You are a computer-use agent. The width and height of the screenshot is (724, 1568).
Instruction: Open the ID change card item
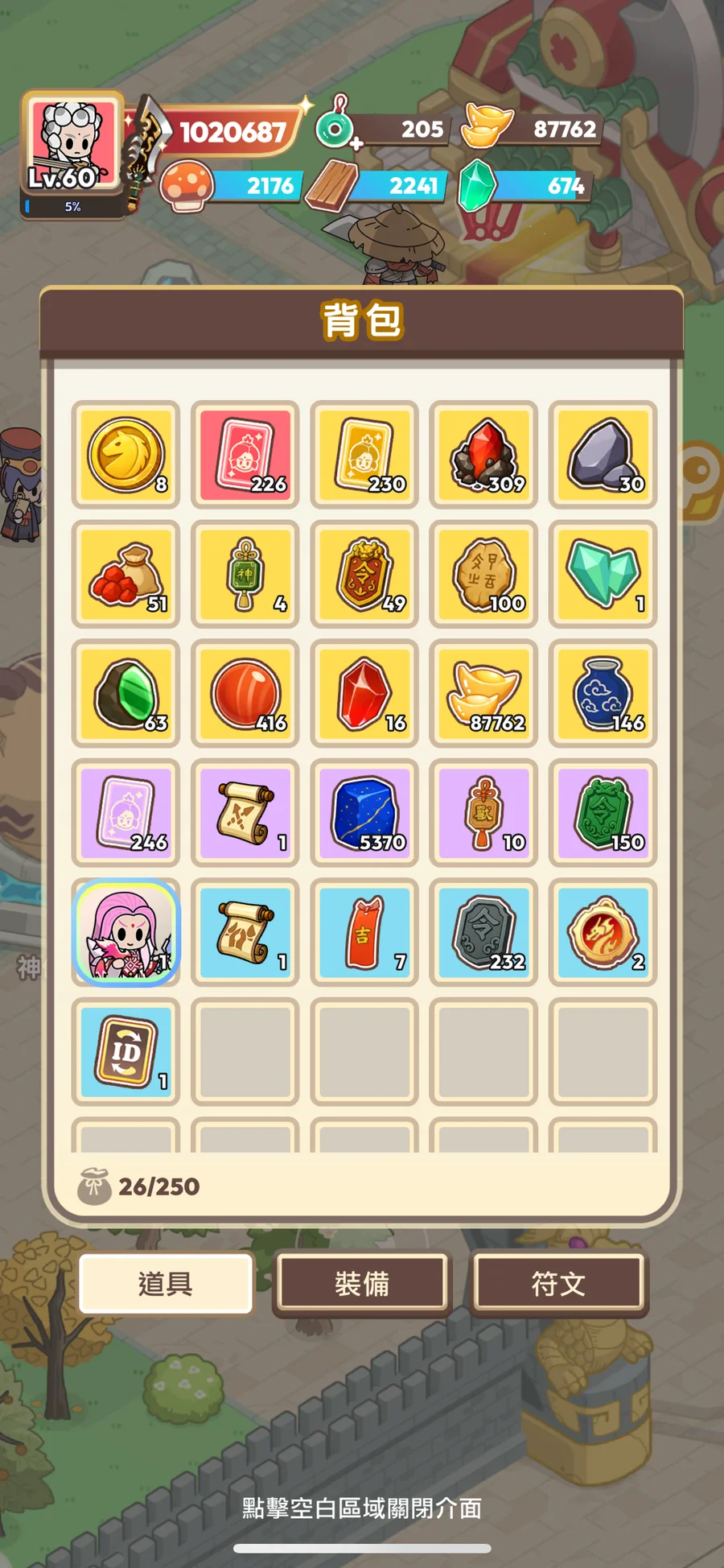125,1051
